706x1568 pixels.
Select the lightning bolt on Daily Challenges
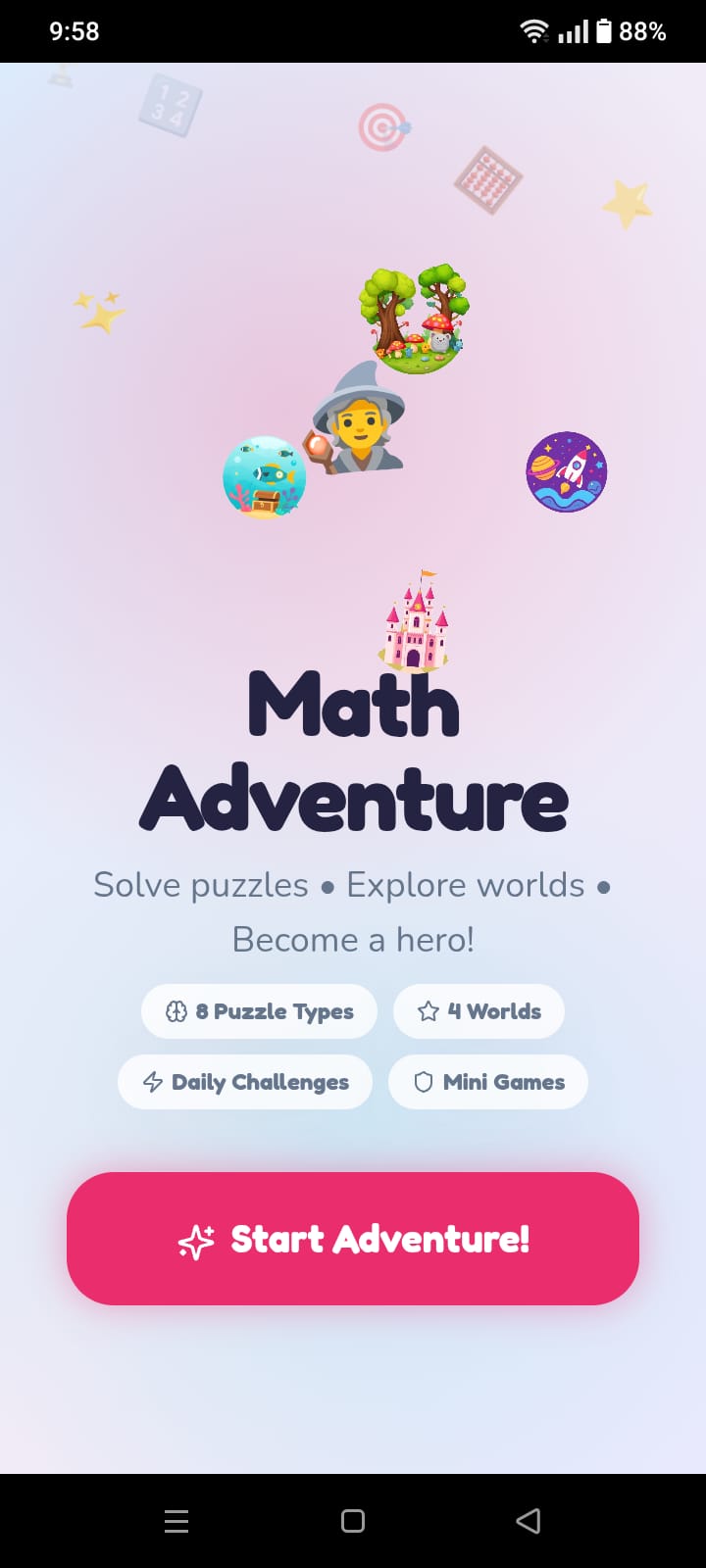(152, 1082)
